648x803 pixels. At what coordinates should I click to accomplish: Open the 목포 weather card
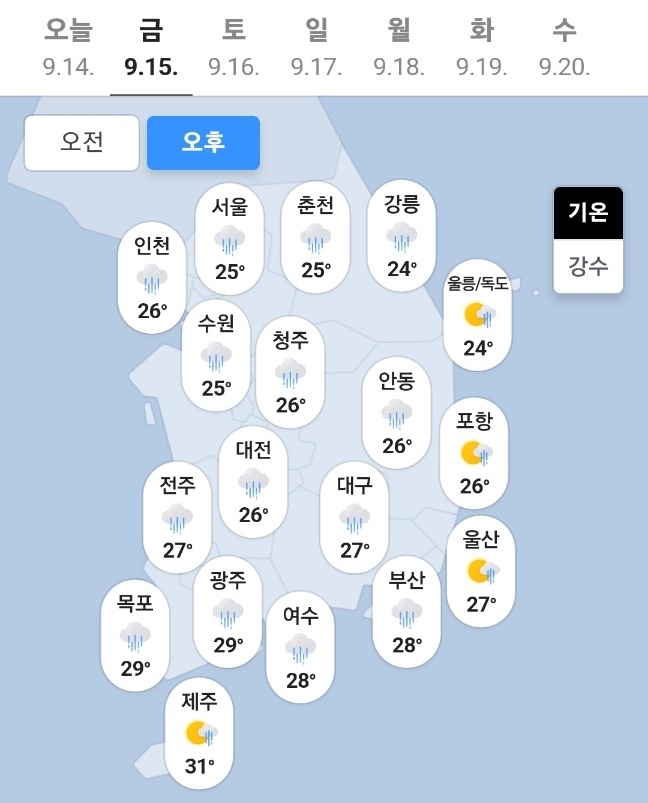click(135, 635)
